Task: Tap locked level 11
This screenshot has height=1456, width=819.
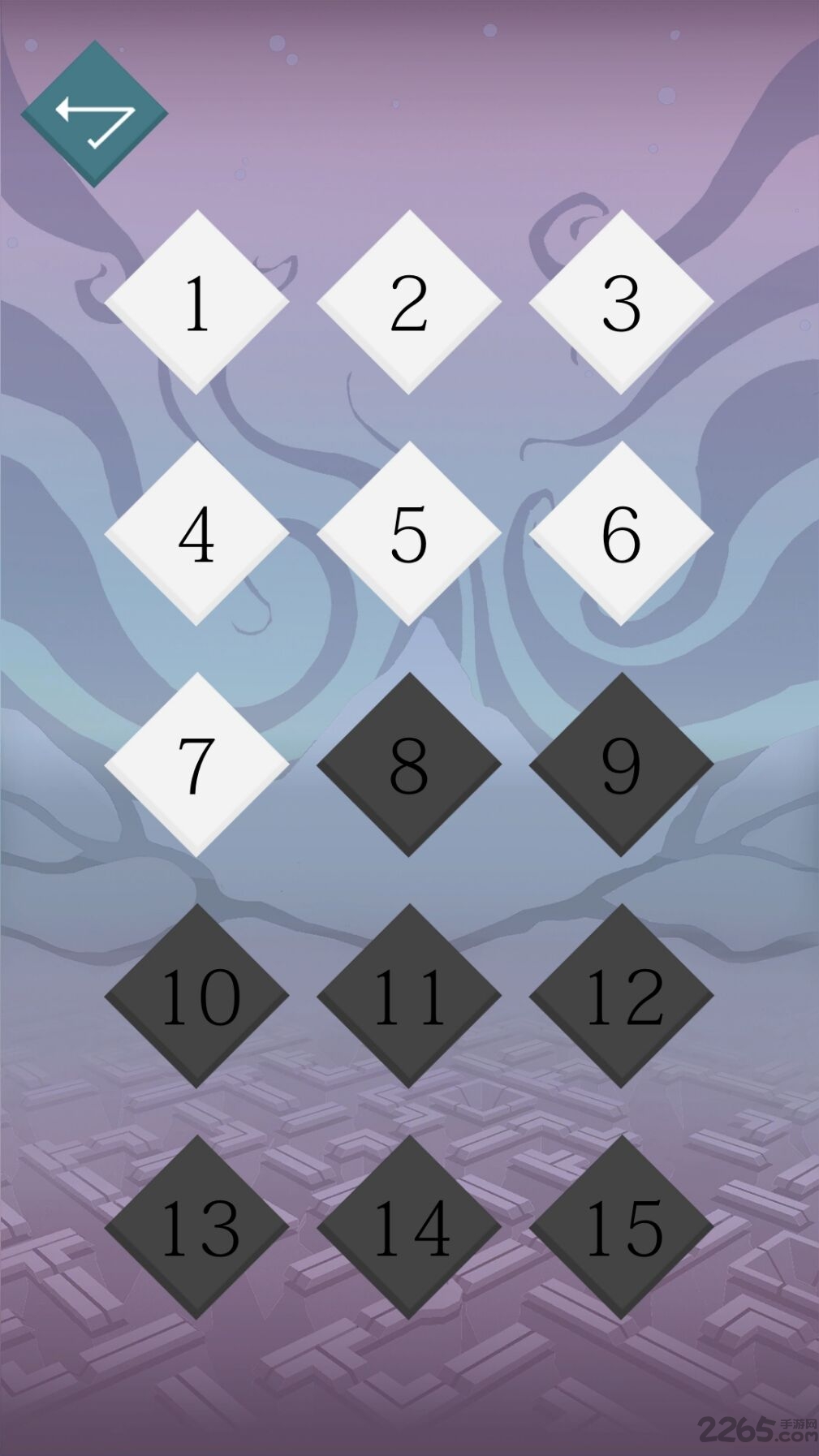Action: [409, 996]
